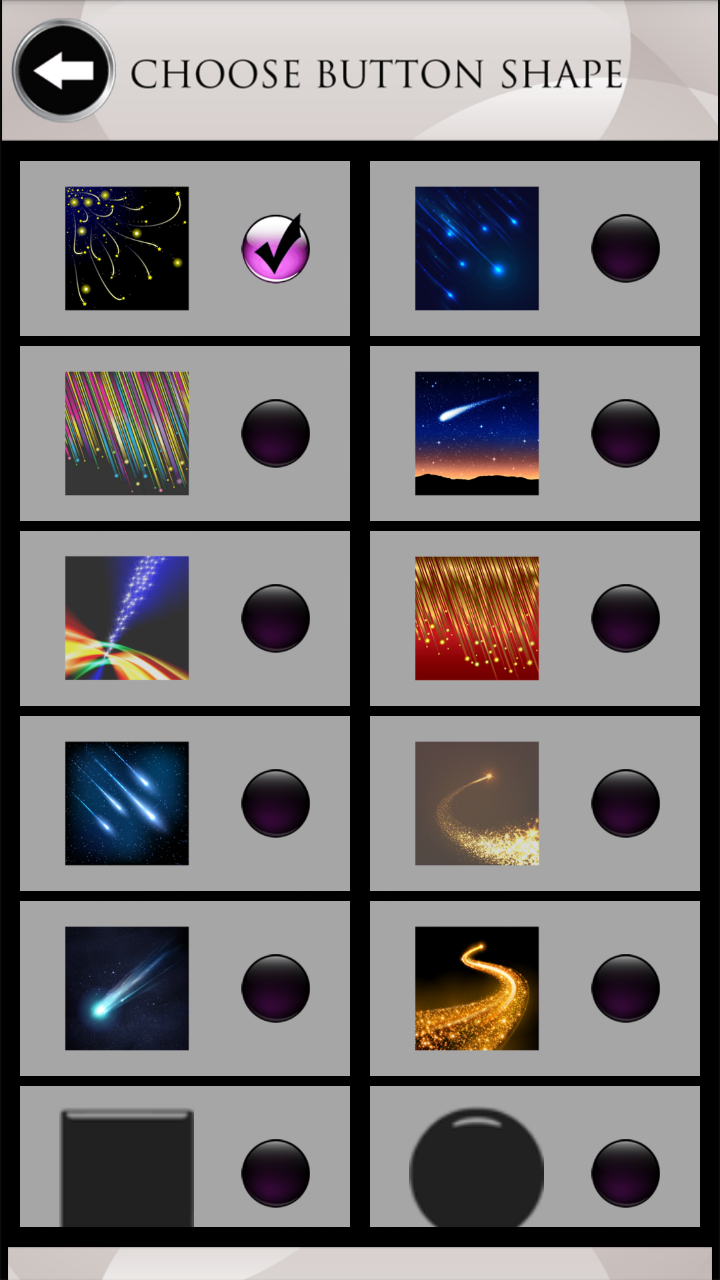Enable the radio button beside the blue meteors
720x1280 pixels.
pos(626,247)
